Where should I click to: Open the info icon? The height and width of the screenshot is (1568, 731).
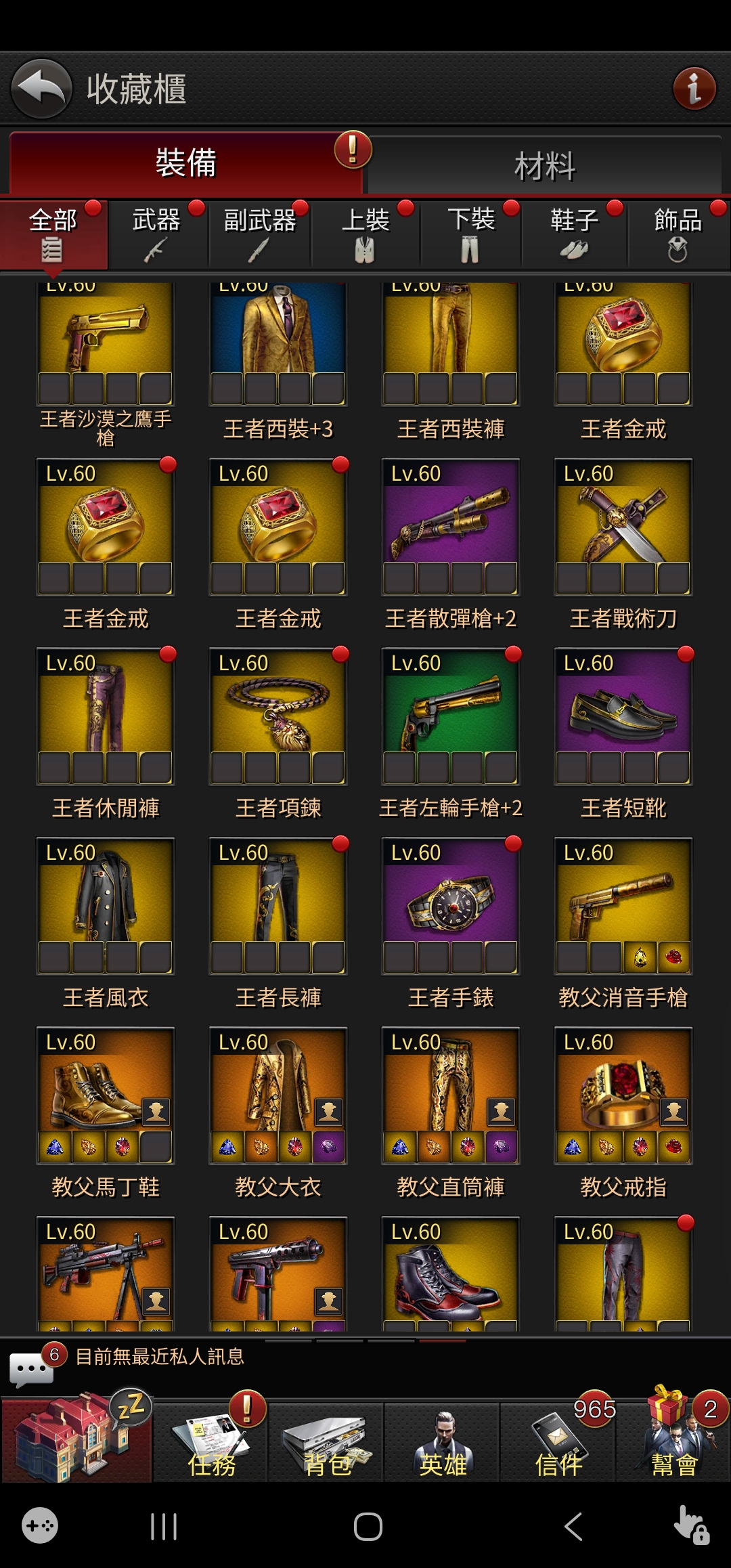pos(694,89)
